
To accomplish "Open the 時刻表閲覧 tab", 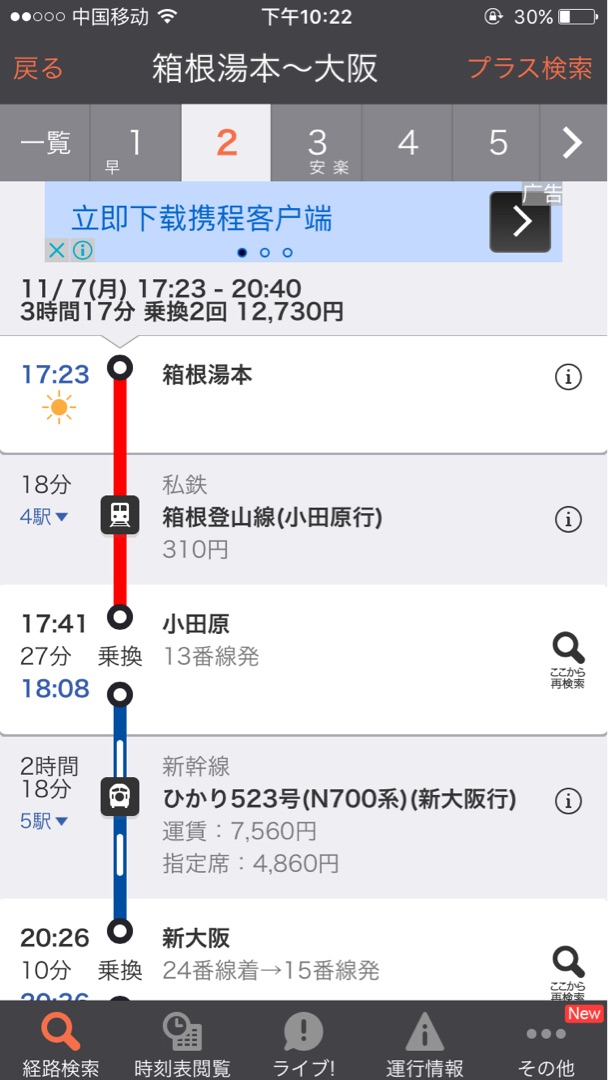I will click(x=182, y=1041).
